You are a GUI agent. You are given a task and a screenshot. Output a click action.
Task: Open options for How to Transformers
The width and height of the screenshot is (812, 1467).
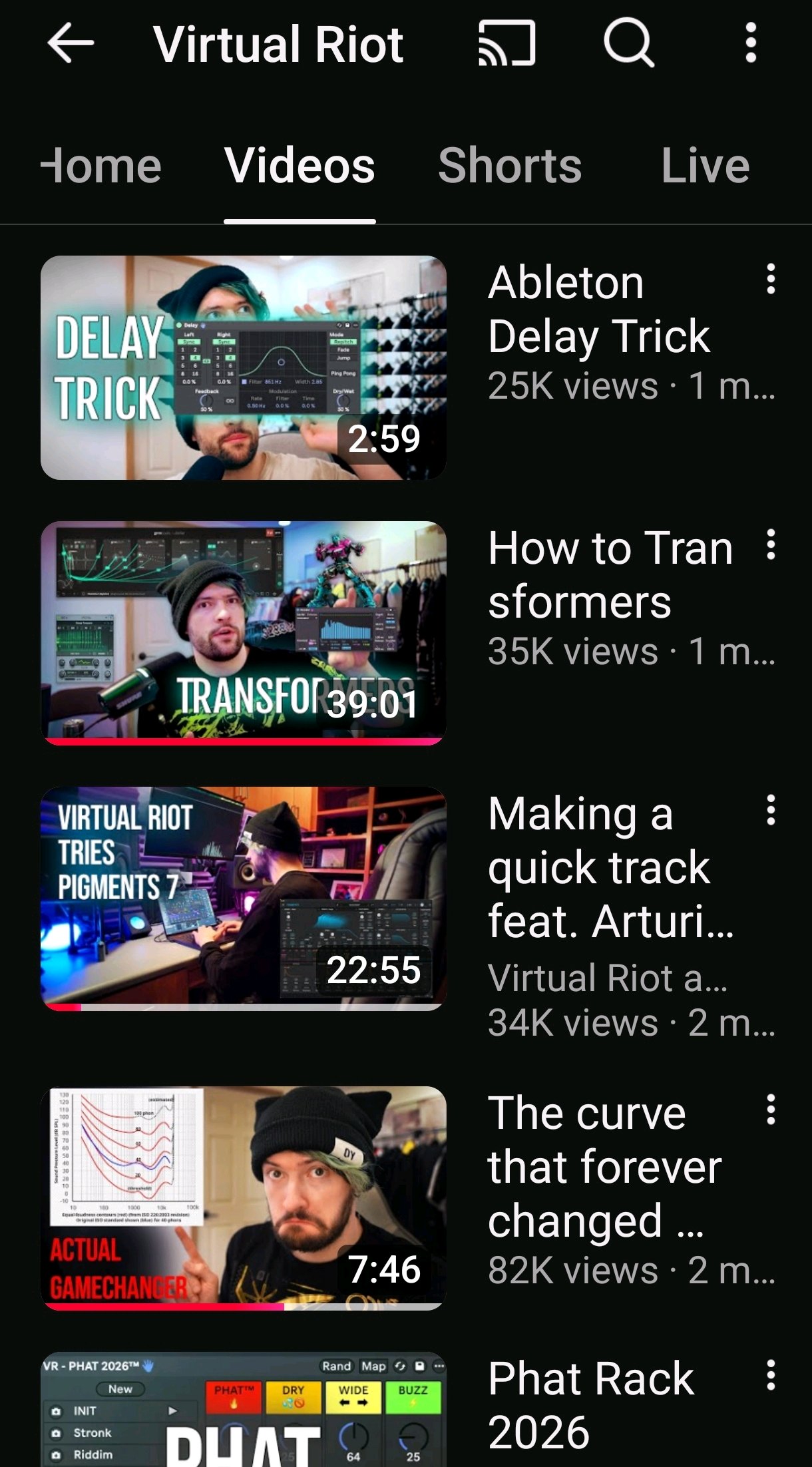pyautogui.click(x=771, y=545)
